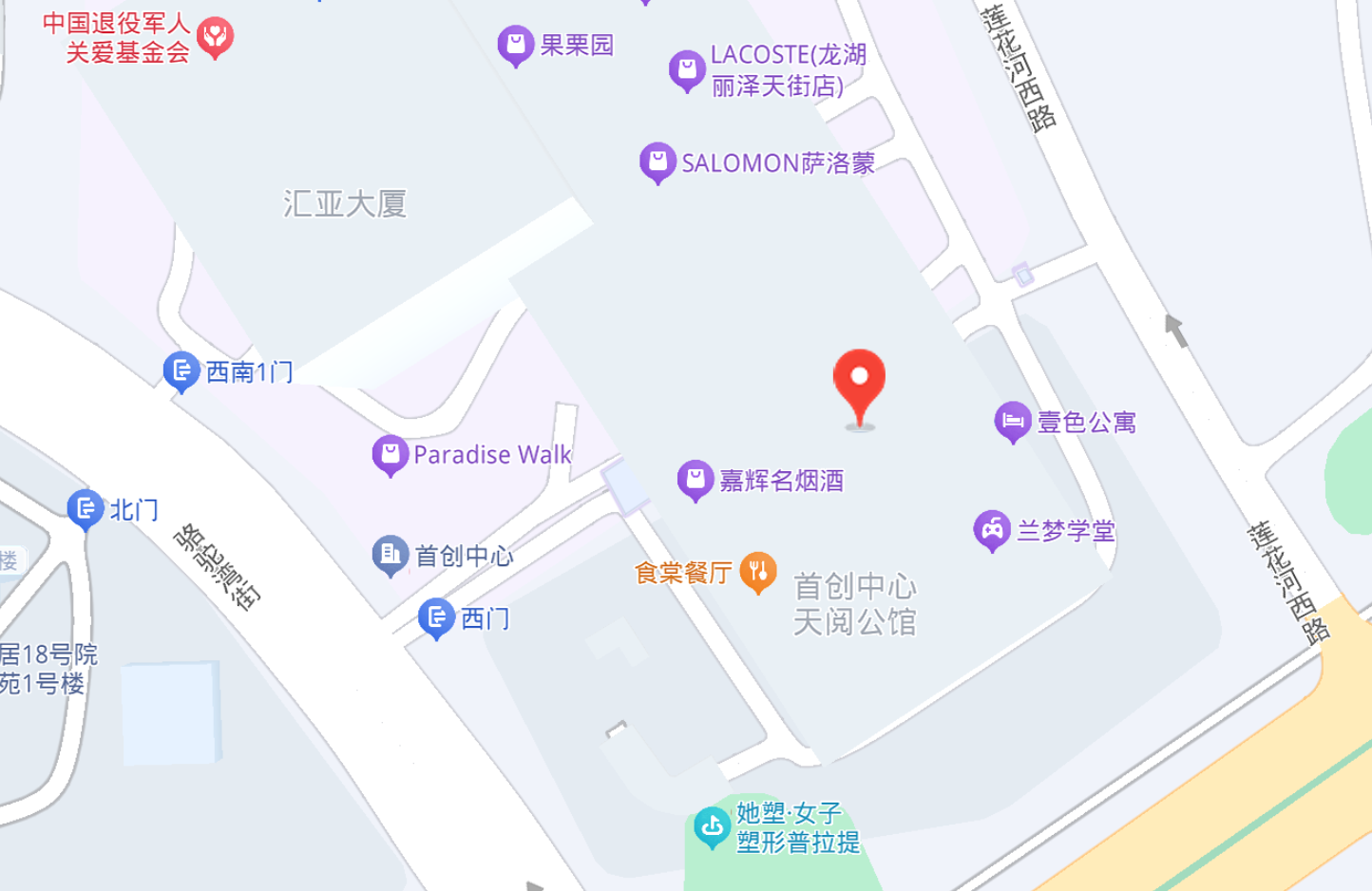Open the Paradise Walk mall marker
The image size is (1372, 891).
(390, 454)
